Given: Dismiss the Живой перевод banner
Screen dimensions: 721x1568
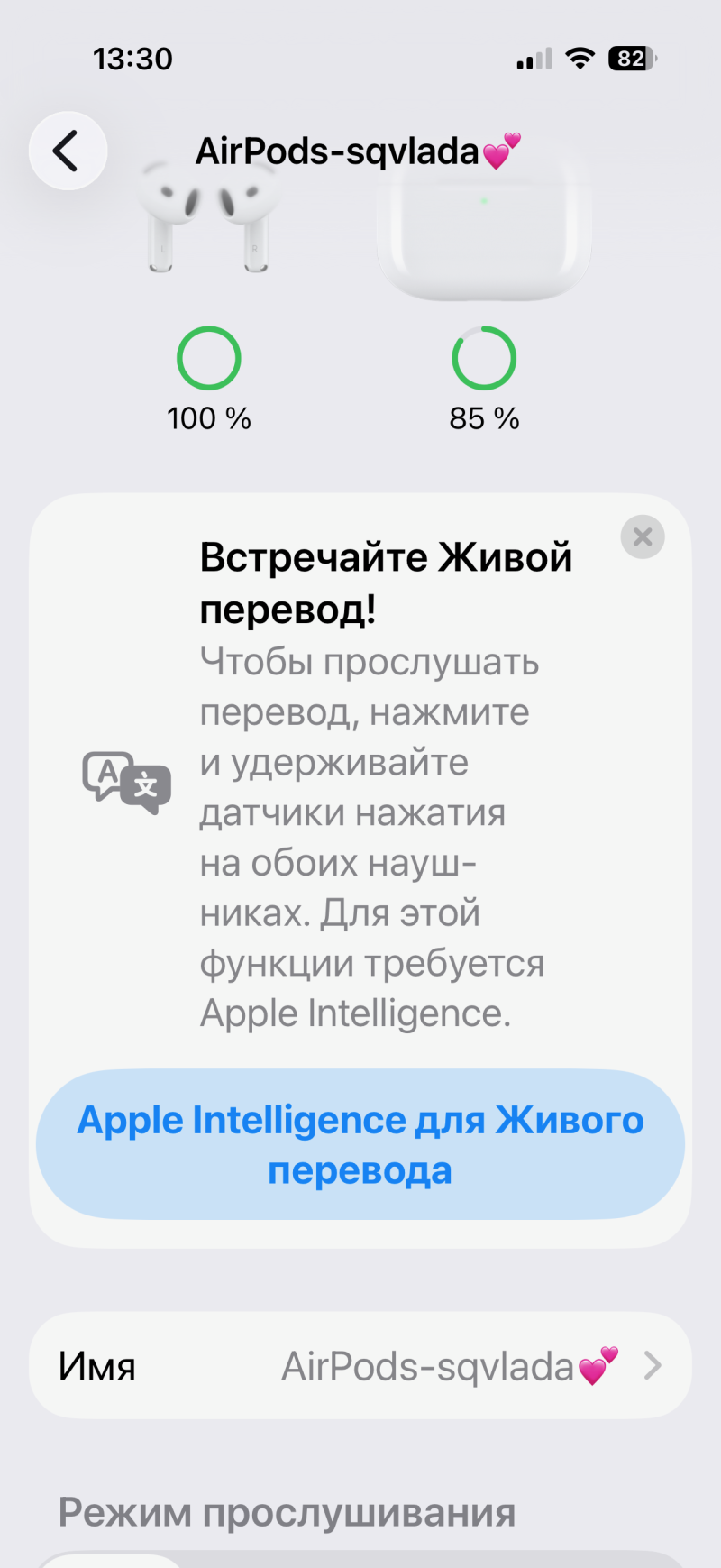Looking at the screenshot, I should click(642, 537).
